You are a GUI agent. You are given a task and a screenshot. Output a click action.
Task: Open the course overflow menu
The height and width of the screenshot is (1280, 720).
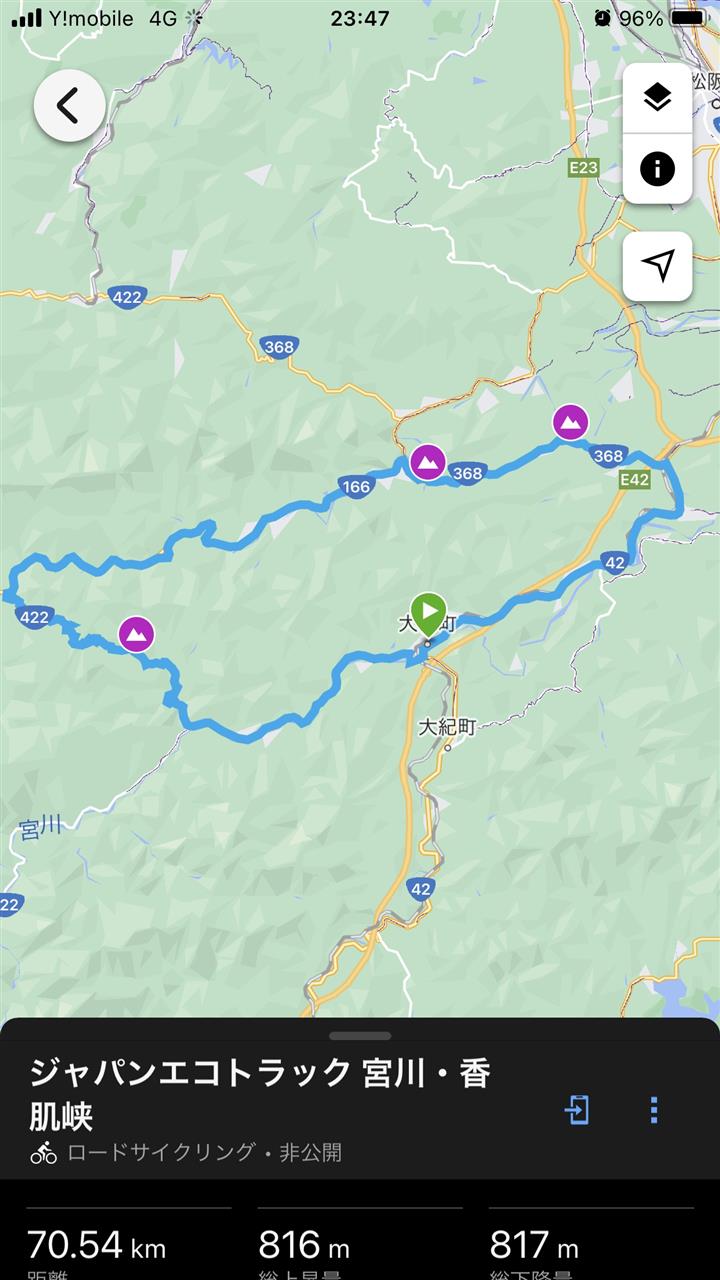[653, 1110]
